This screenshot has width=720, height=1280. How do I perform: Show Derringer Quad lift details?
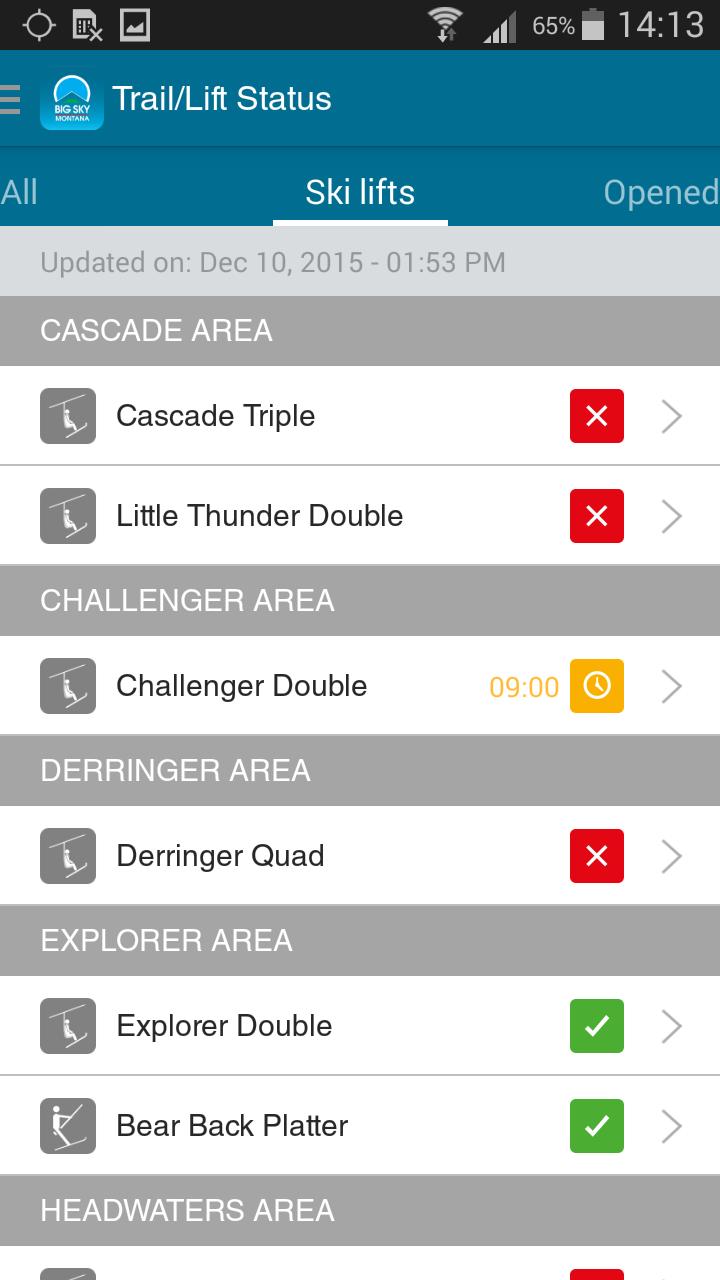[360, 856]
